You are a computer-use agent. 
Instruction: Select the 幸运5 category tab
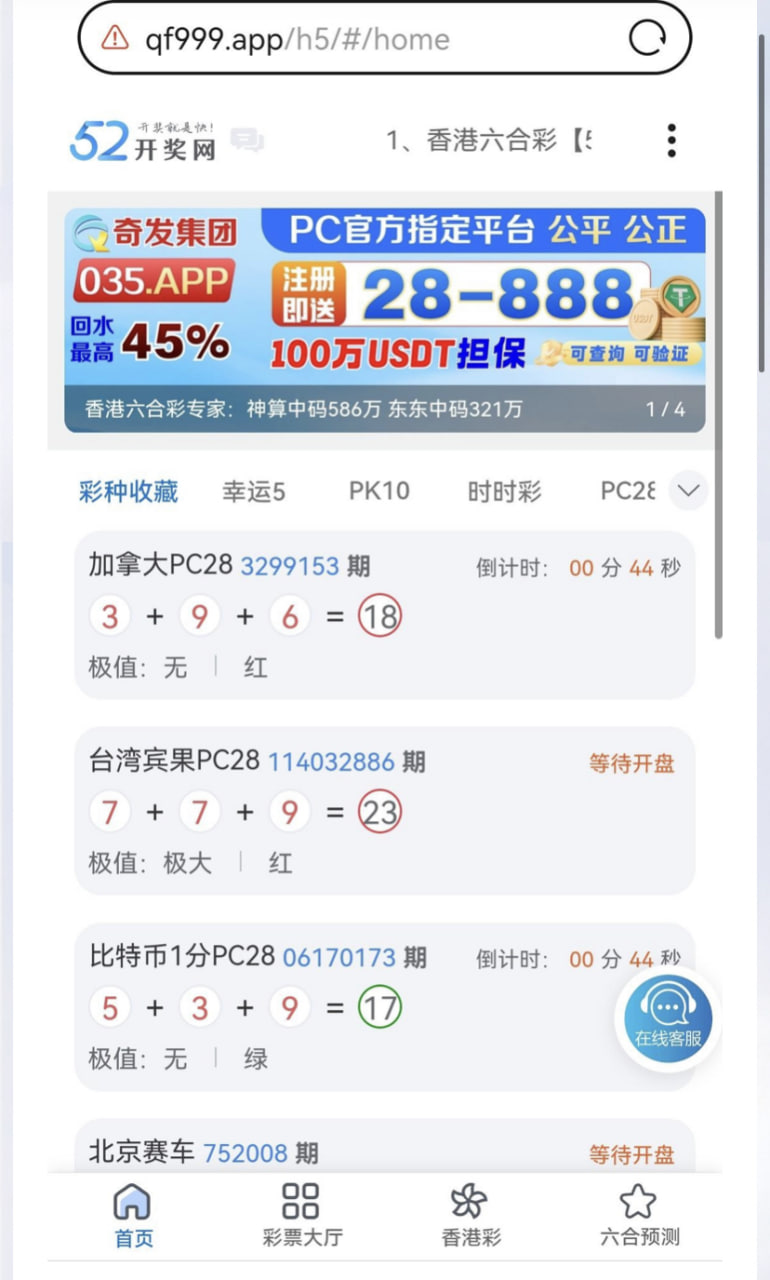pos(253,491)
